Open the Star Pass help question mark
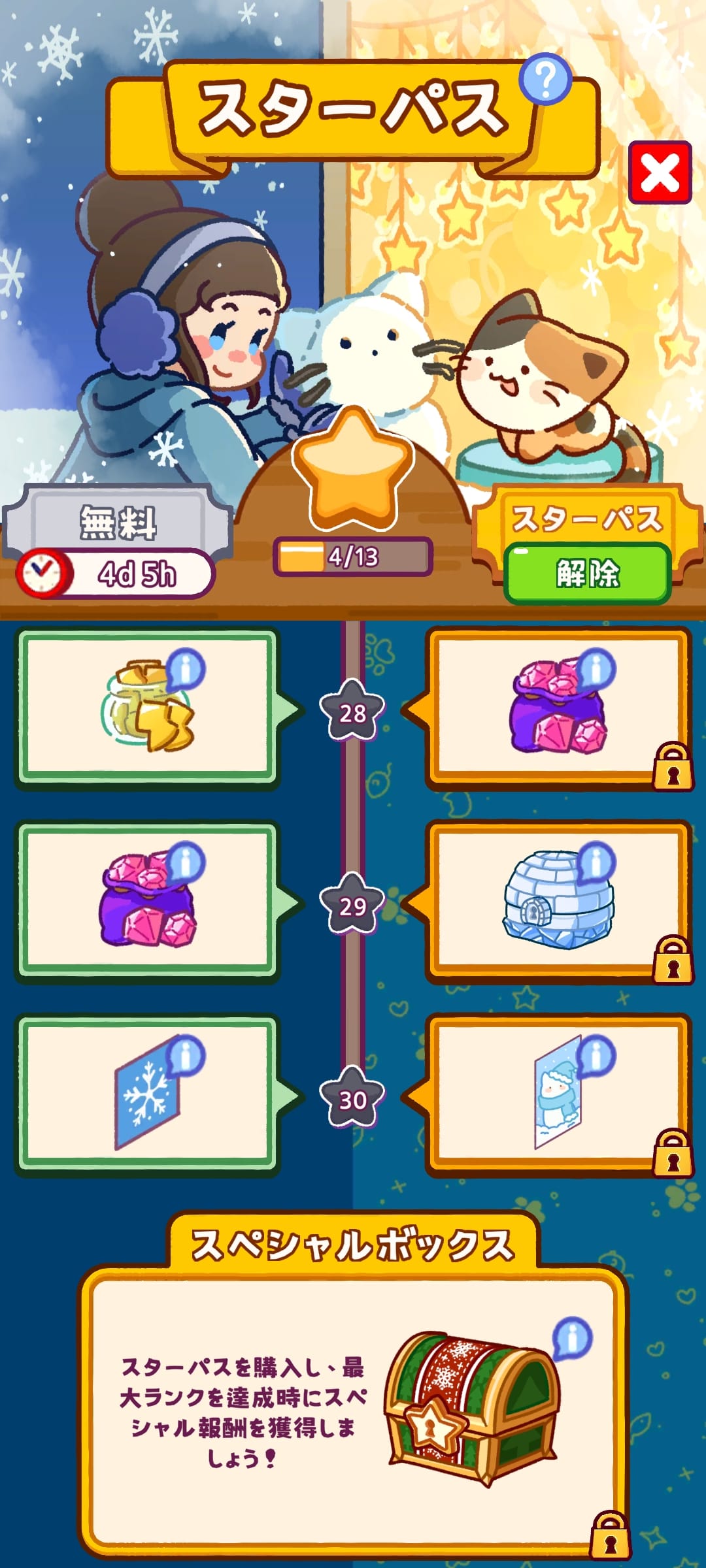Image resolution: width=706 pixels, height=1568 pixels. point(545,79)
